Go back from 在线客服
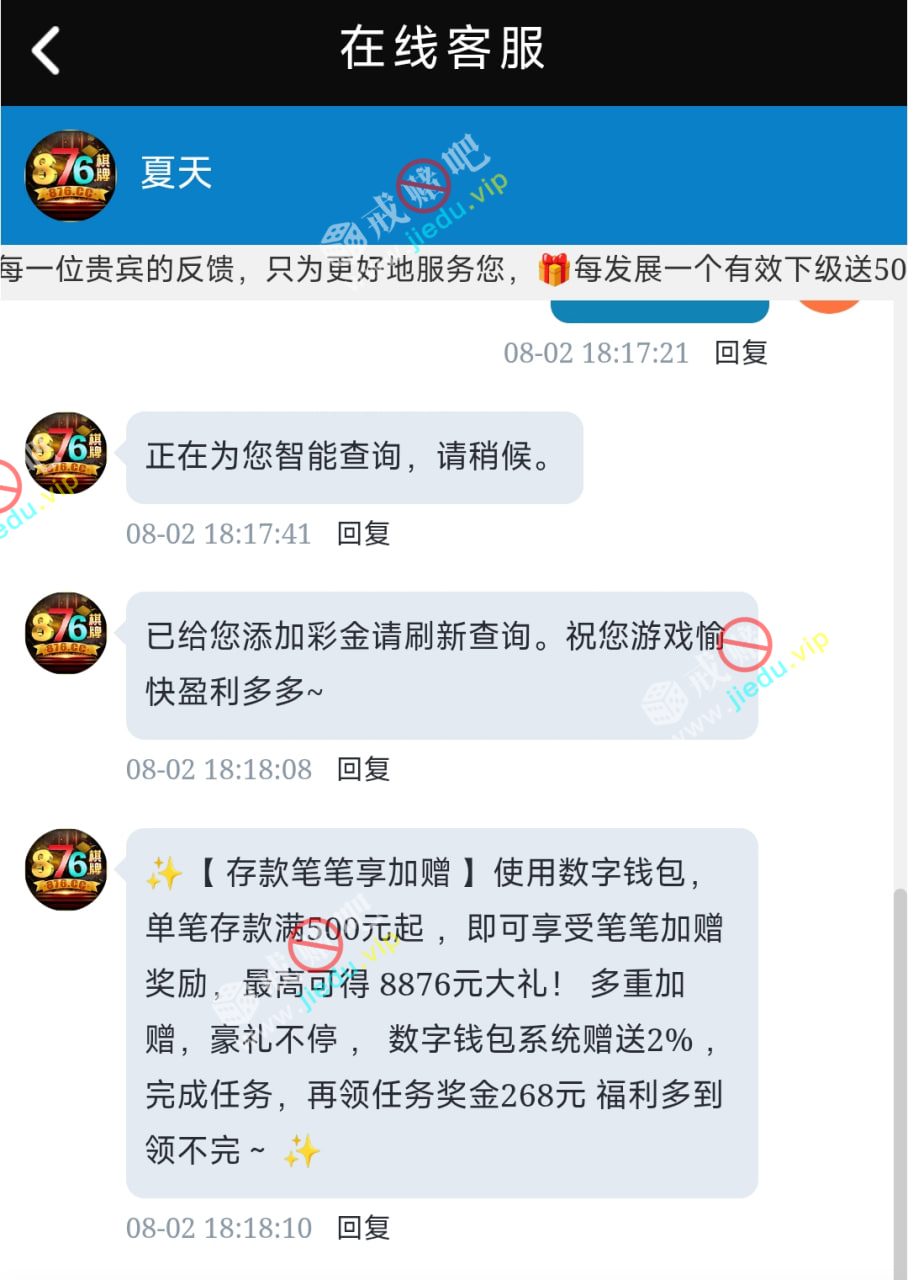Viewport: 908px width, 1280px height. click(x=46, y=50)
